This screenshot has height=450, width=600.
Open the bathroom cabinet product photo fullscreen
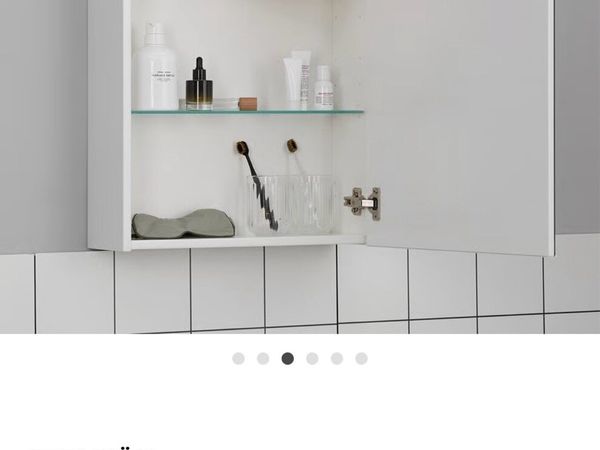300,166
